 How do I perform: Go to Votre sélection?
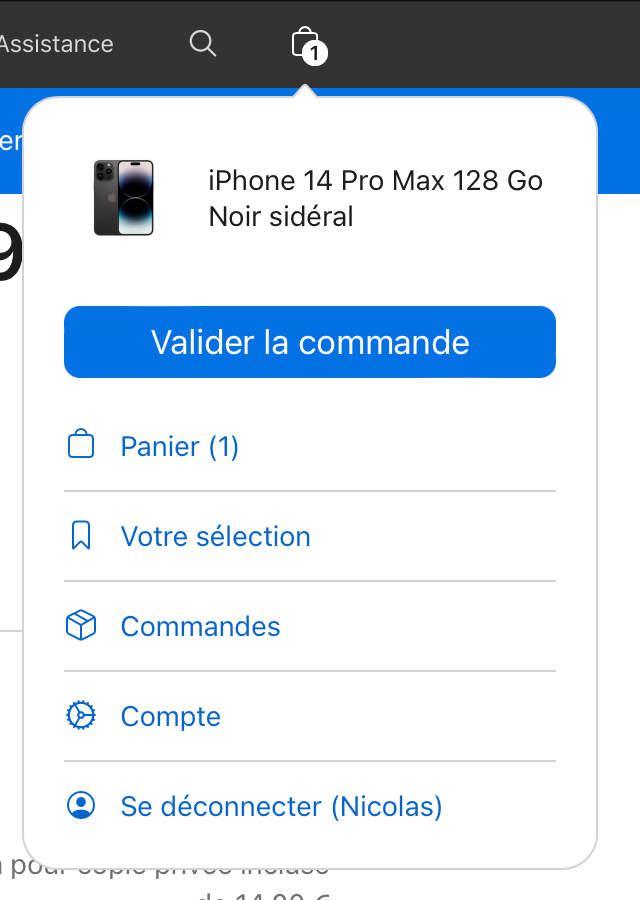[215, 536]
